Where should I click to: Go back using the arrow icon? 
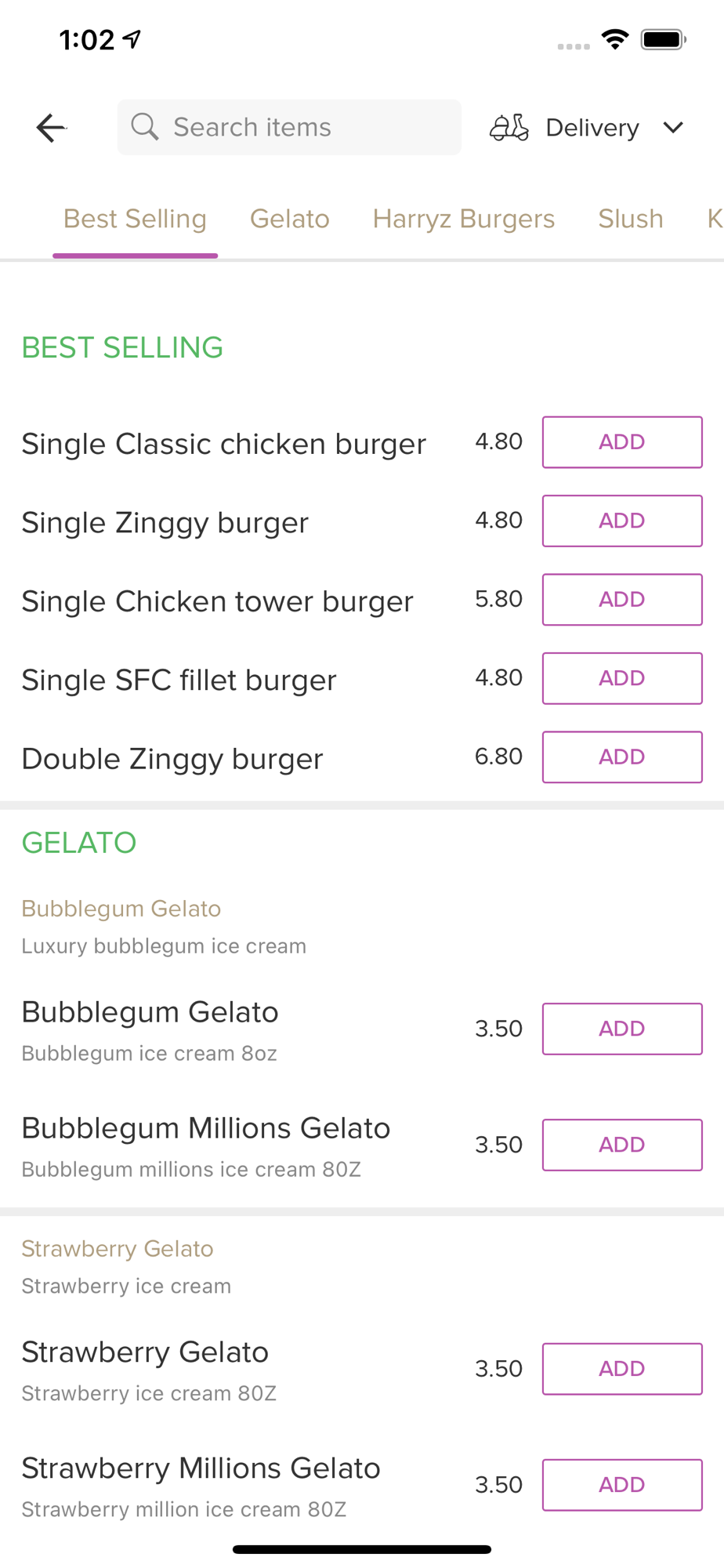[x=51, y=127]
